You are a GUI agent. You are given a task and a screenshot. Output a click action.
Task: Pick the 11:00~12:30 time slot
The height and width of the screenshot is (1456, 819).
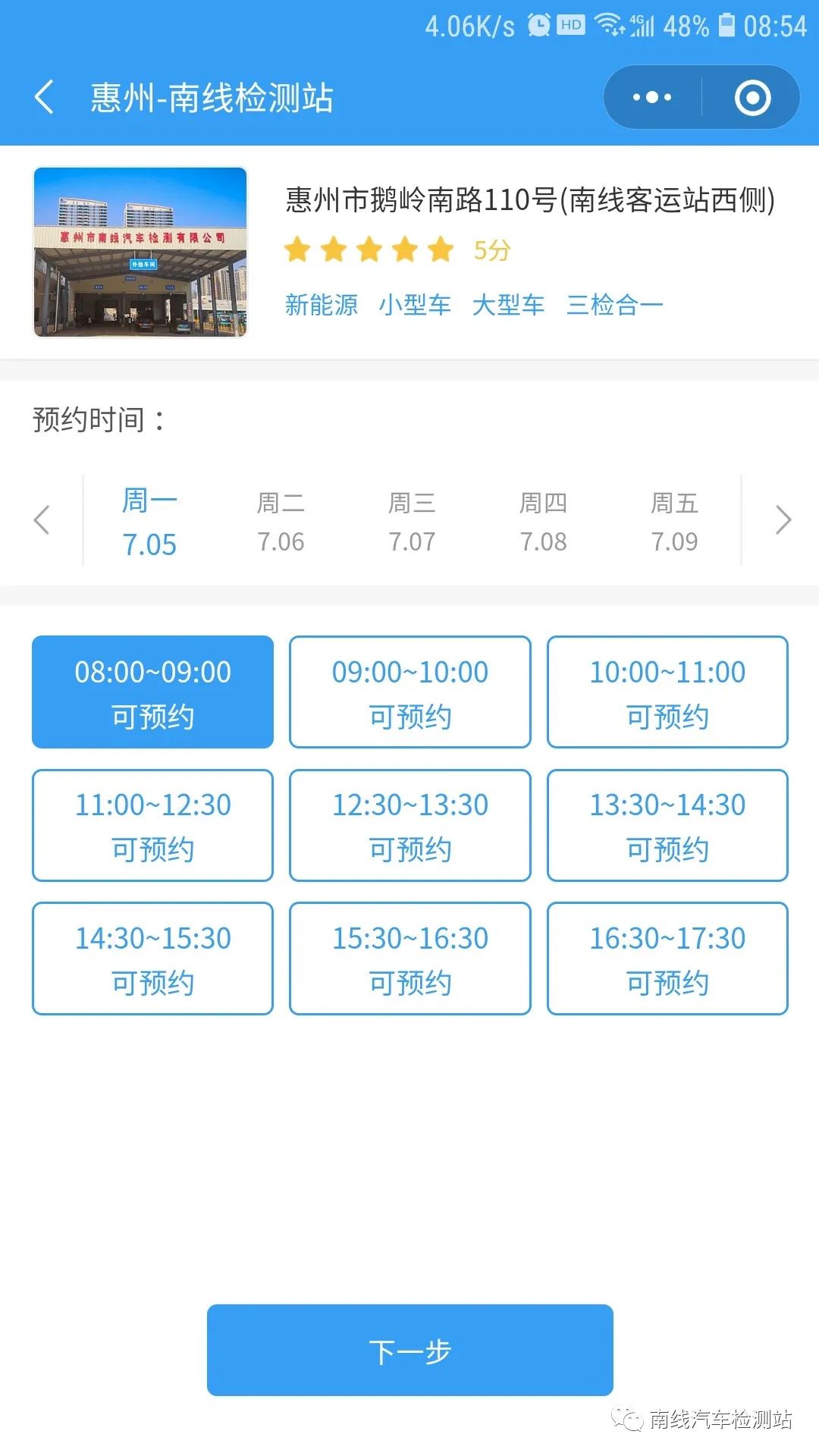click(x=152, y=826)
